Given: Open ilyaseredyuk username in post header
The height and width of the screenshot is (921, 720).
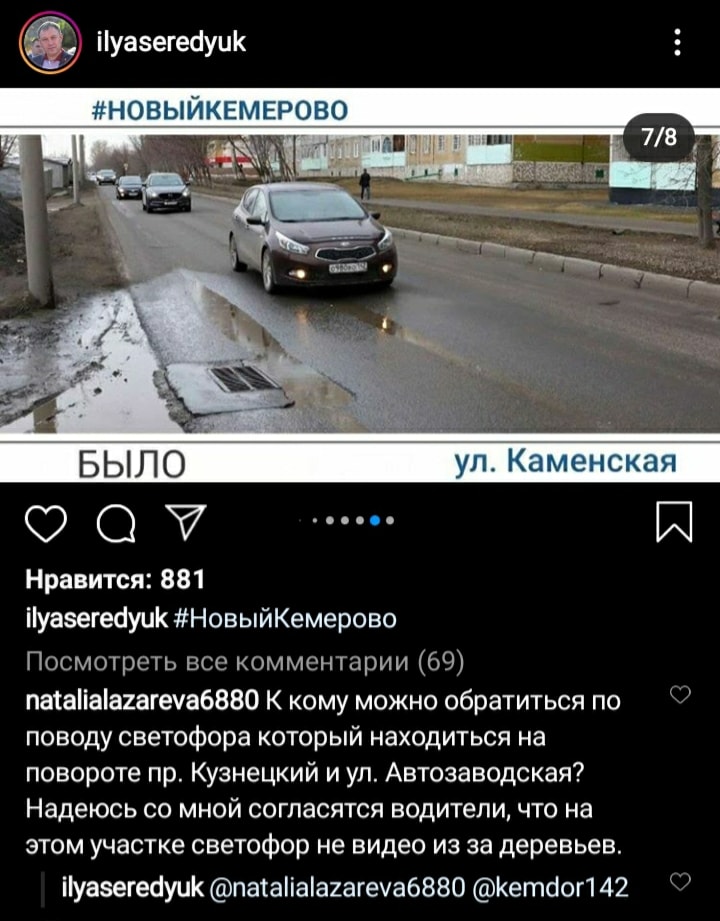Looking at the screenshot, I should point(171,42).
